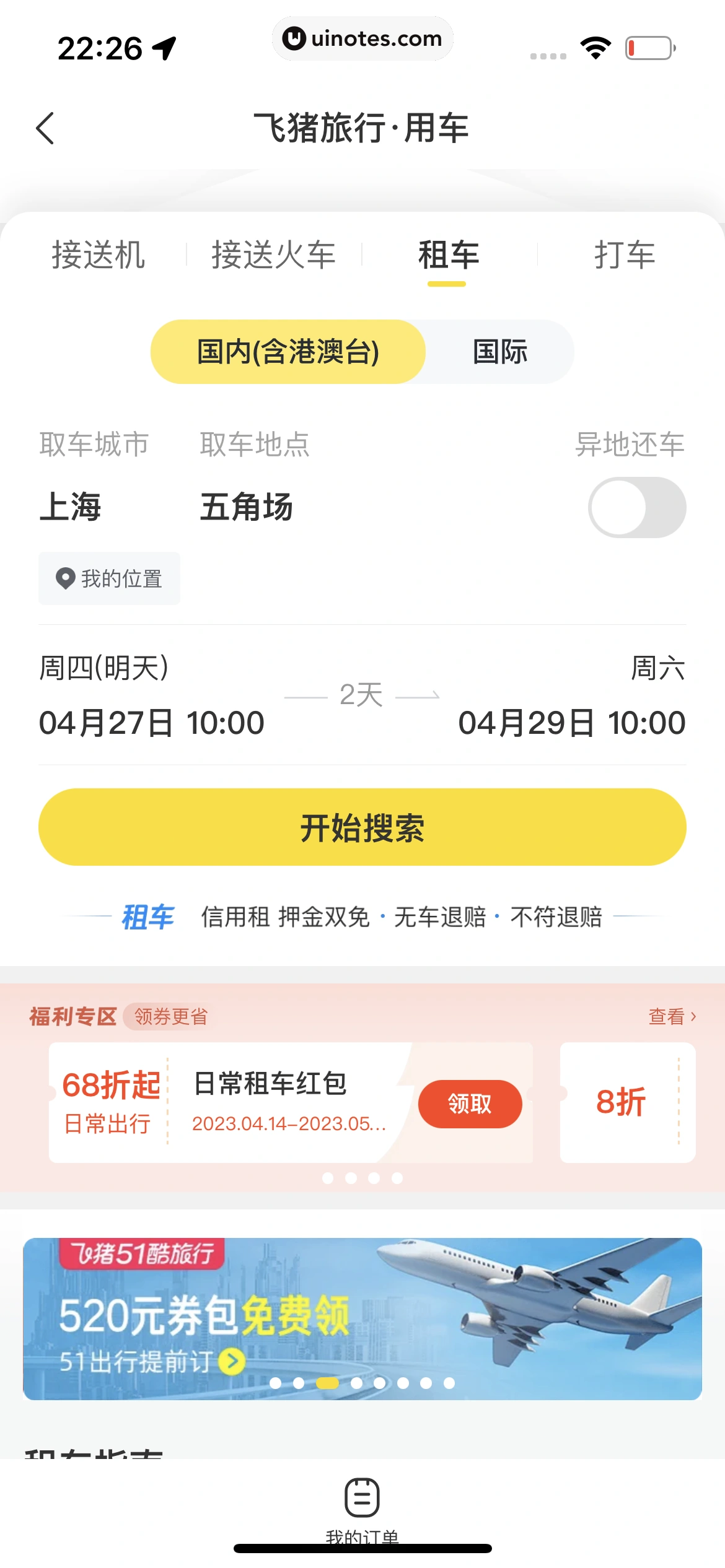
Task: Switch to the 打车 tab
Action: tap(624, 255)
